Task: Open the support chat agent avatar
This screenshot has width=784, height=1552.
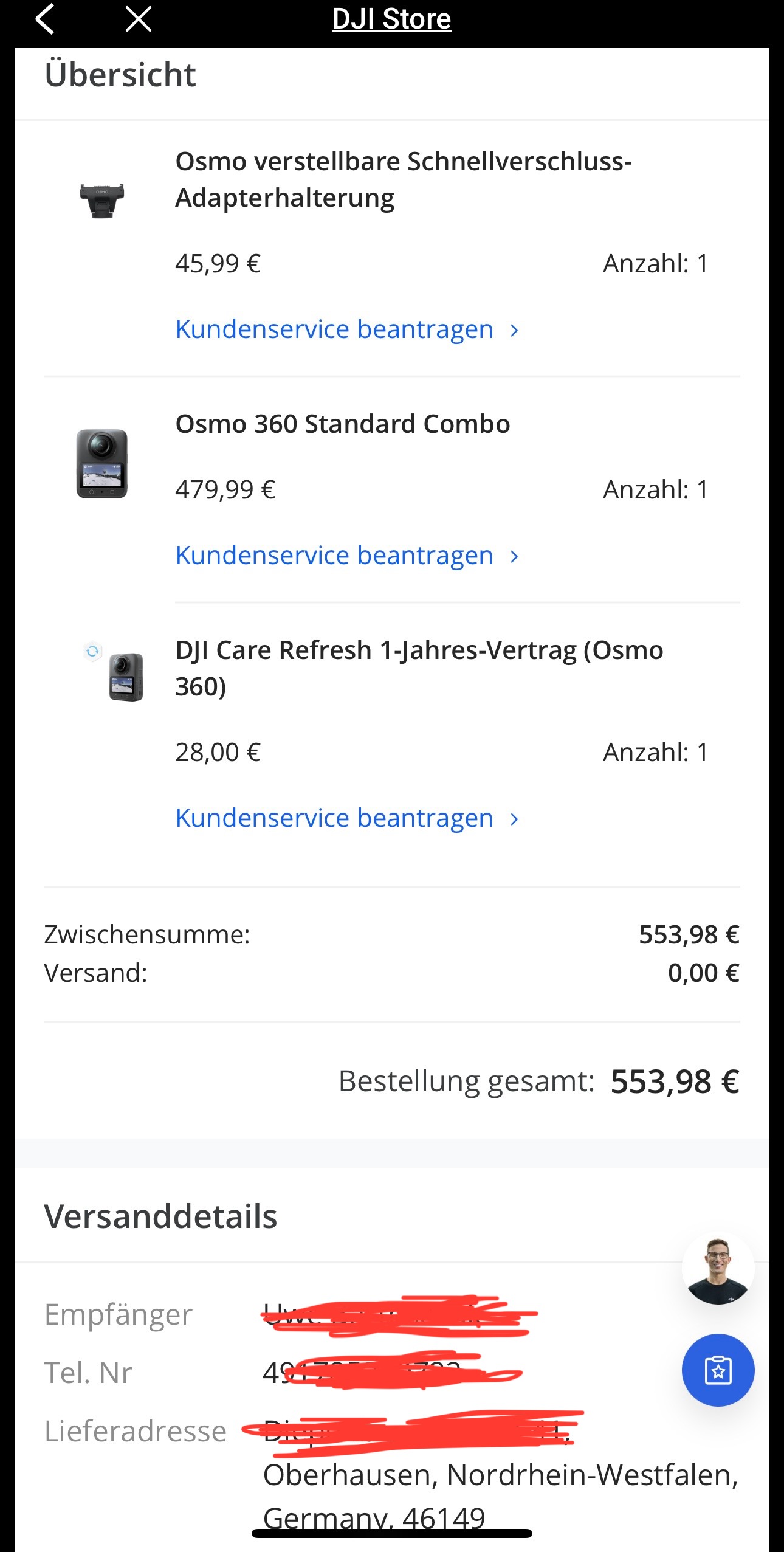Action: pyautogui.click(x=718, y=1268)
